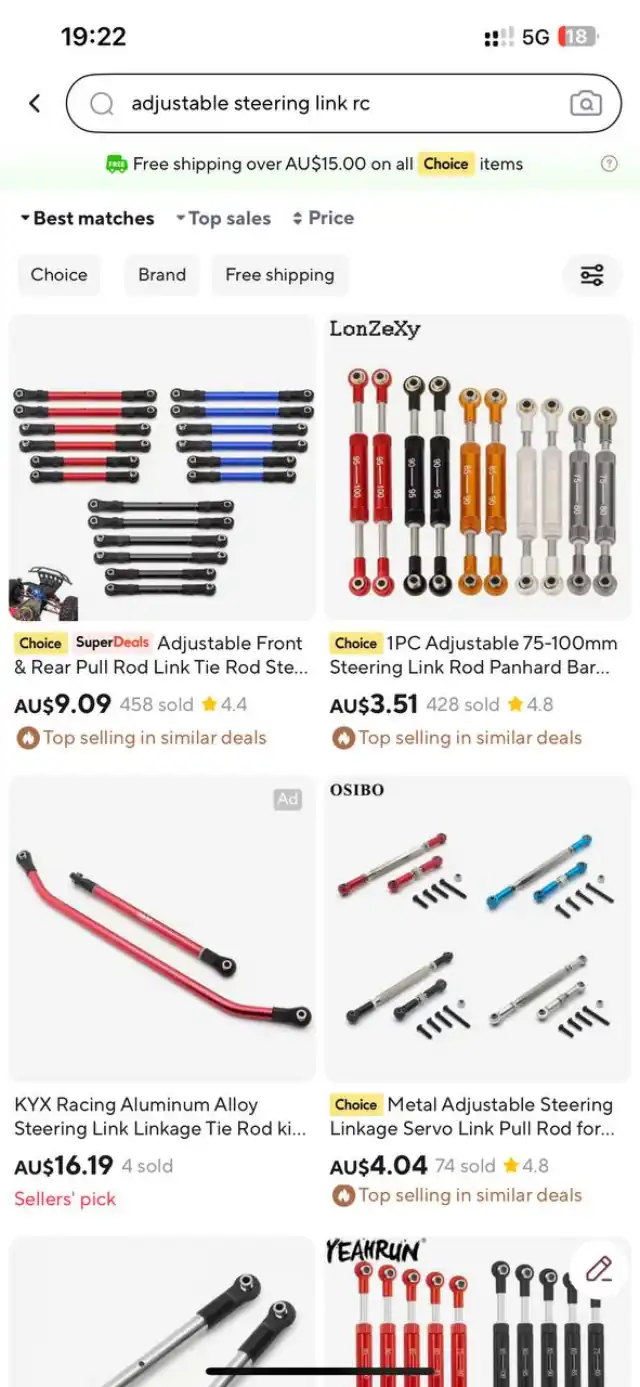Tap the floating edit pencil button
640x1387 pixels.
tap(599, 1270)
